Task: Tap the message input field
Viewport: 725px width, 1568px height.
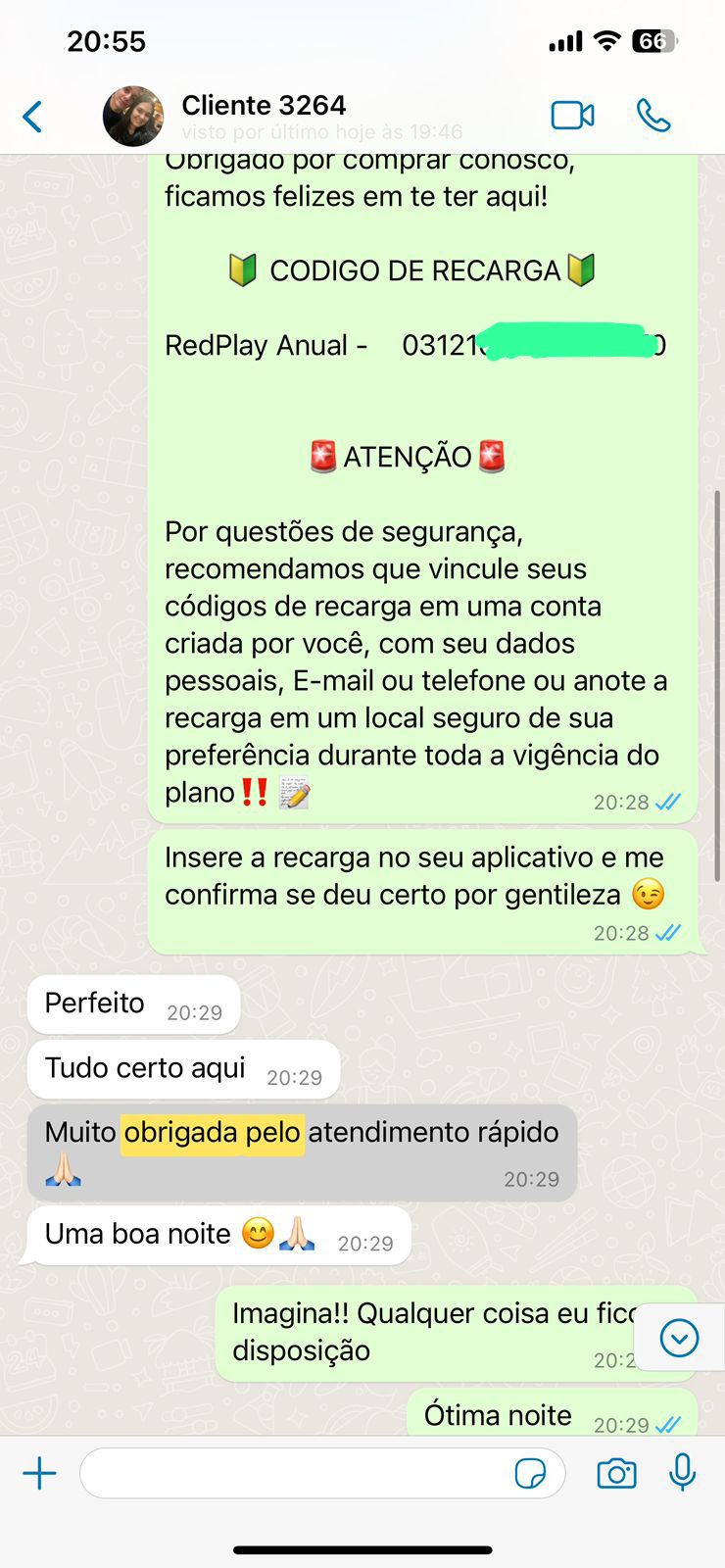Action: click(x=294, y=1473)
